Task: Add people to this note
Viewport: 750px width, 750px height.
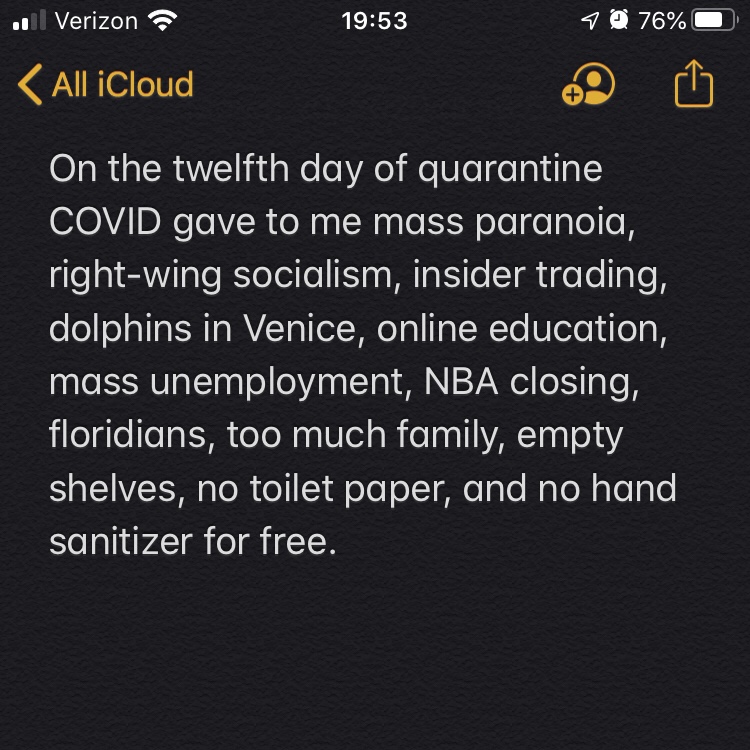Action: 588,85
